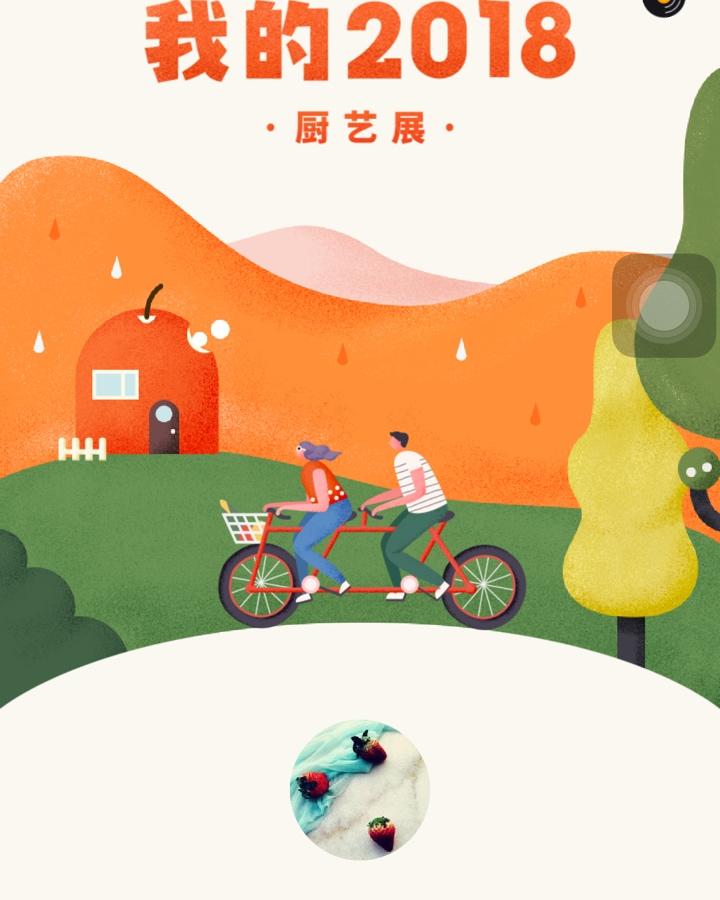Screen dimensions: 720x900
Task: Toggle the background music disc icon
Action: point(665,5)
